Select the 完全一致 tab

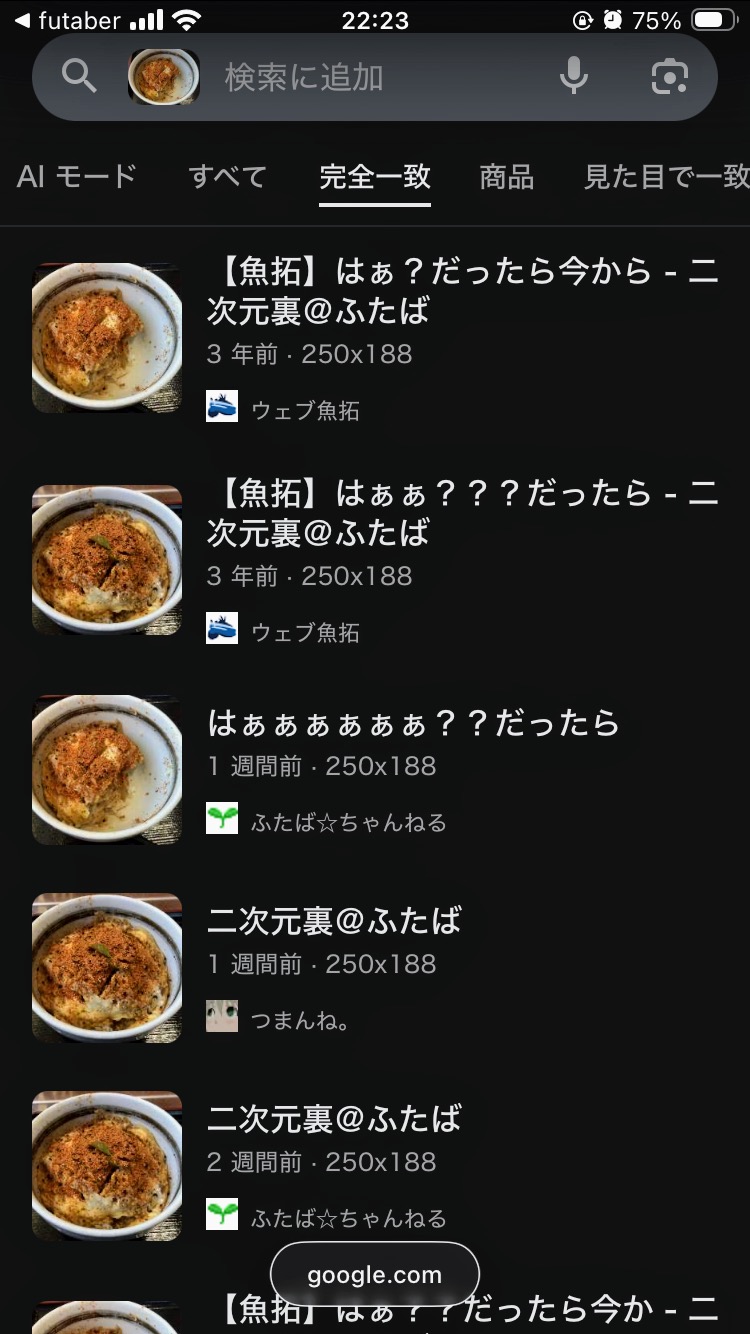[375, 177]
